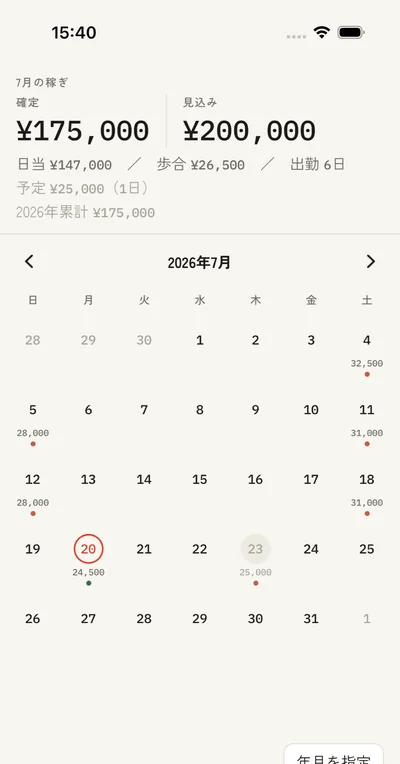Tap the 年月を指定 button
400x764 pixels.
(334, 754)
